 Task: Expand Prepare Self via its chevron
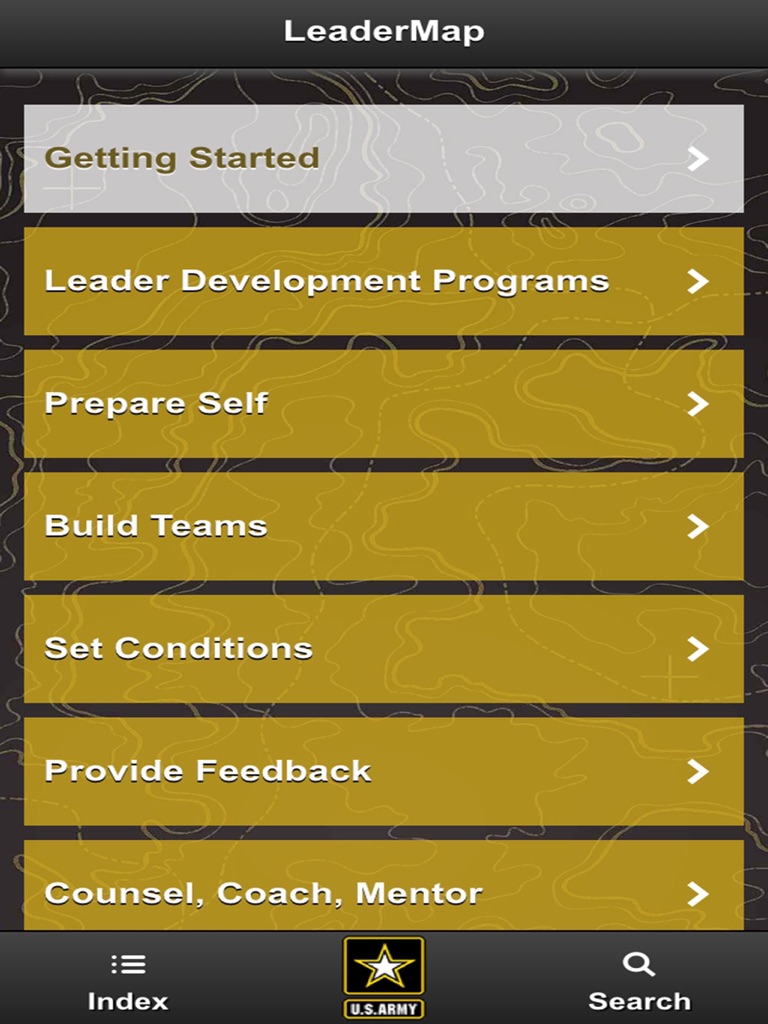[698, 403]
